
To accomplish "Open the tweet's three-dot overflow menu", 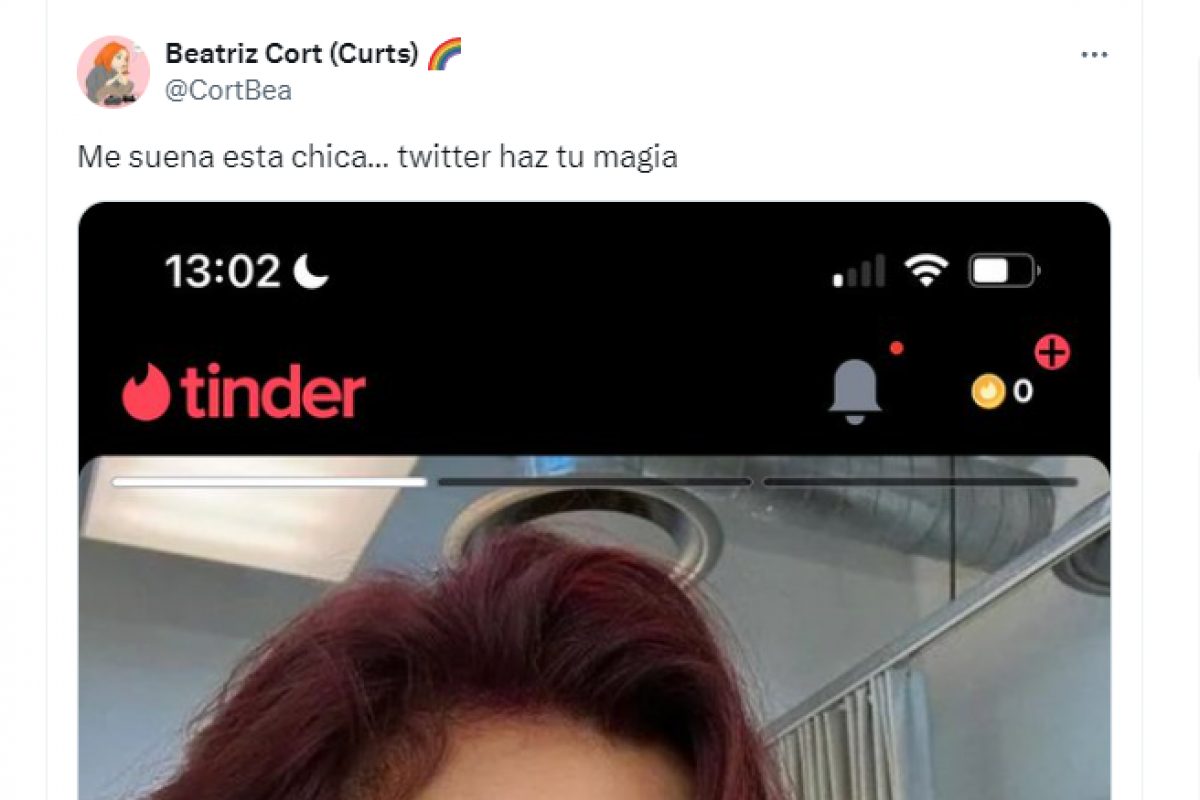I will click(1095, 55).
